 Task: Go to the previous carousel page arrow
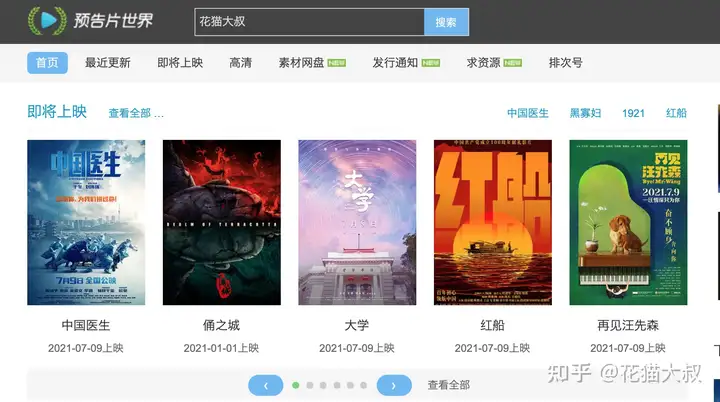265,385
